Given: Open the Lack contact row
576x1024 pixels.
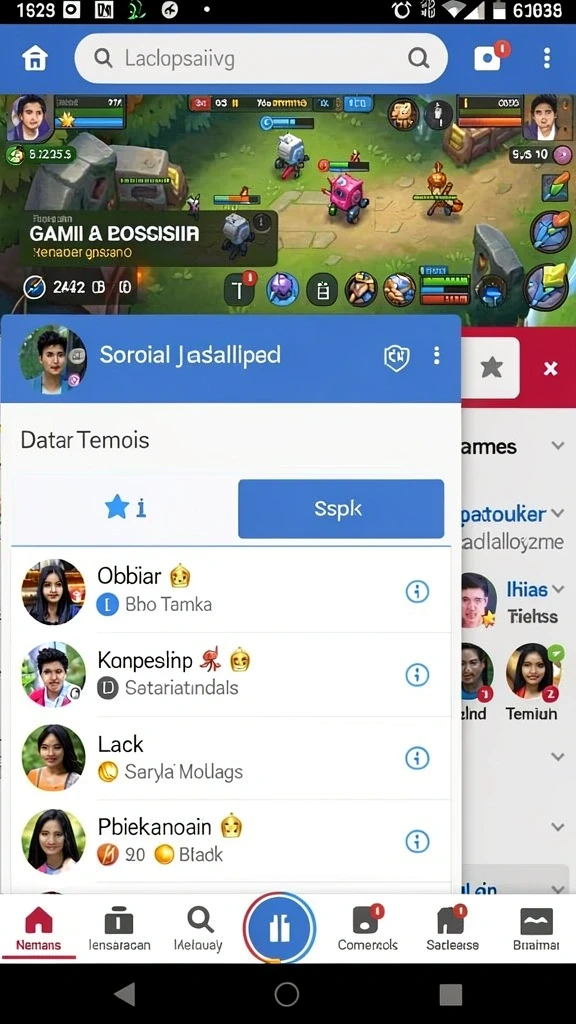Looking at the screenshot, I should click(231, 758).
